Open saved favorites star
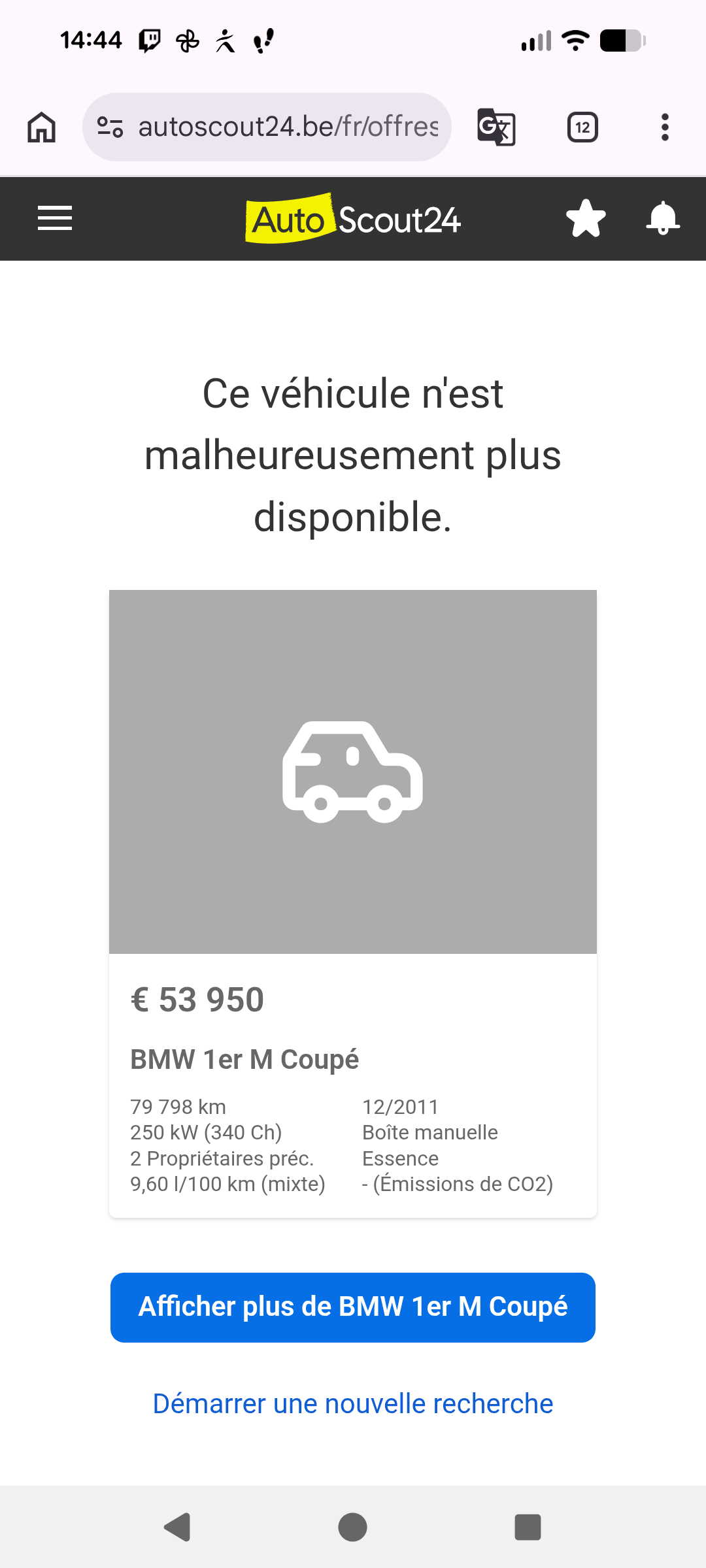 (586, 218)
